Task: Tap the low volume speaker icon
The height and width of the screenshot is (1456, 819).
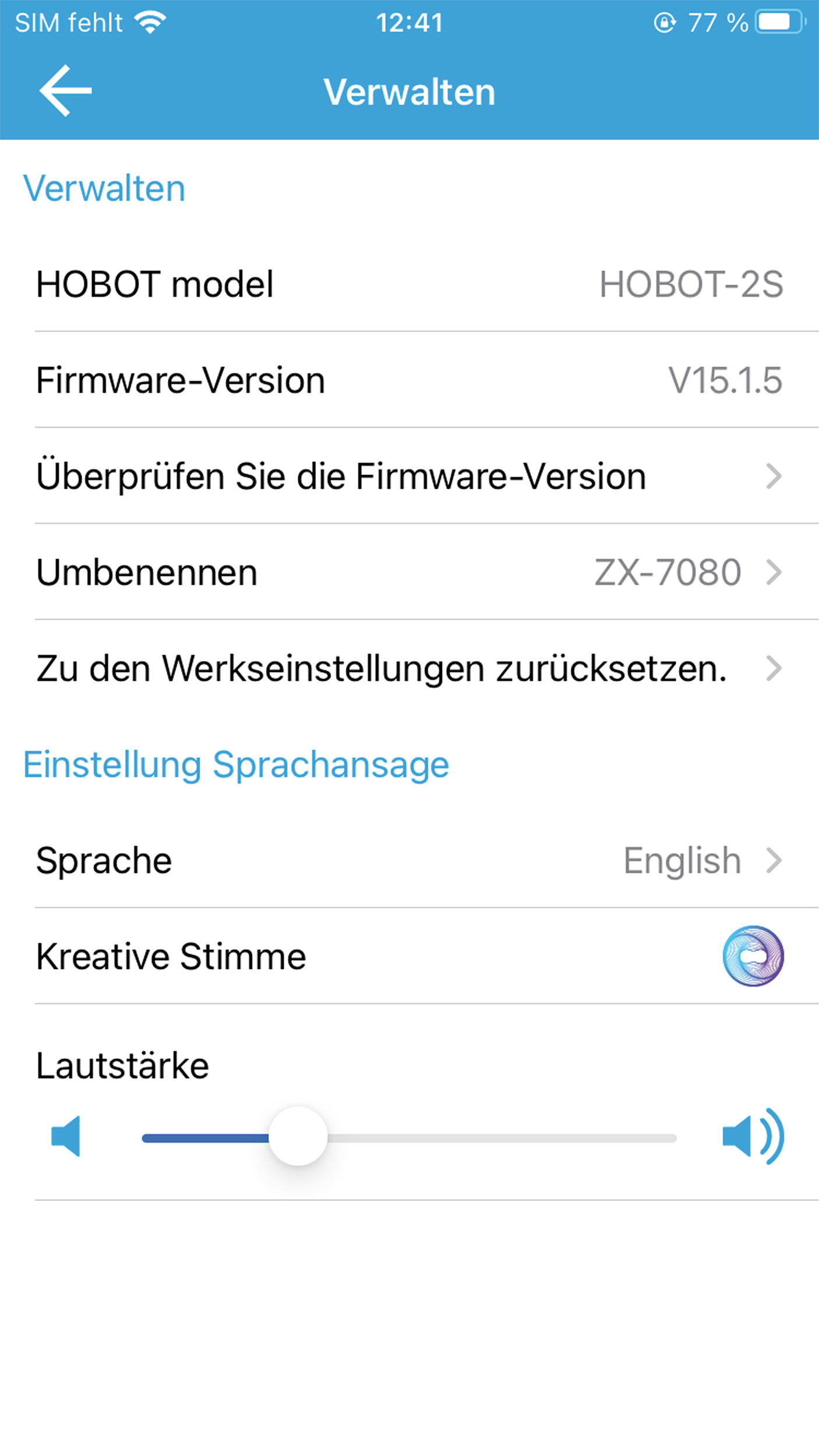Action: (x=66, y=1136)
